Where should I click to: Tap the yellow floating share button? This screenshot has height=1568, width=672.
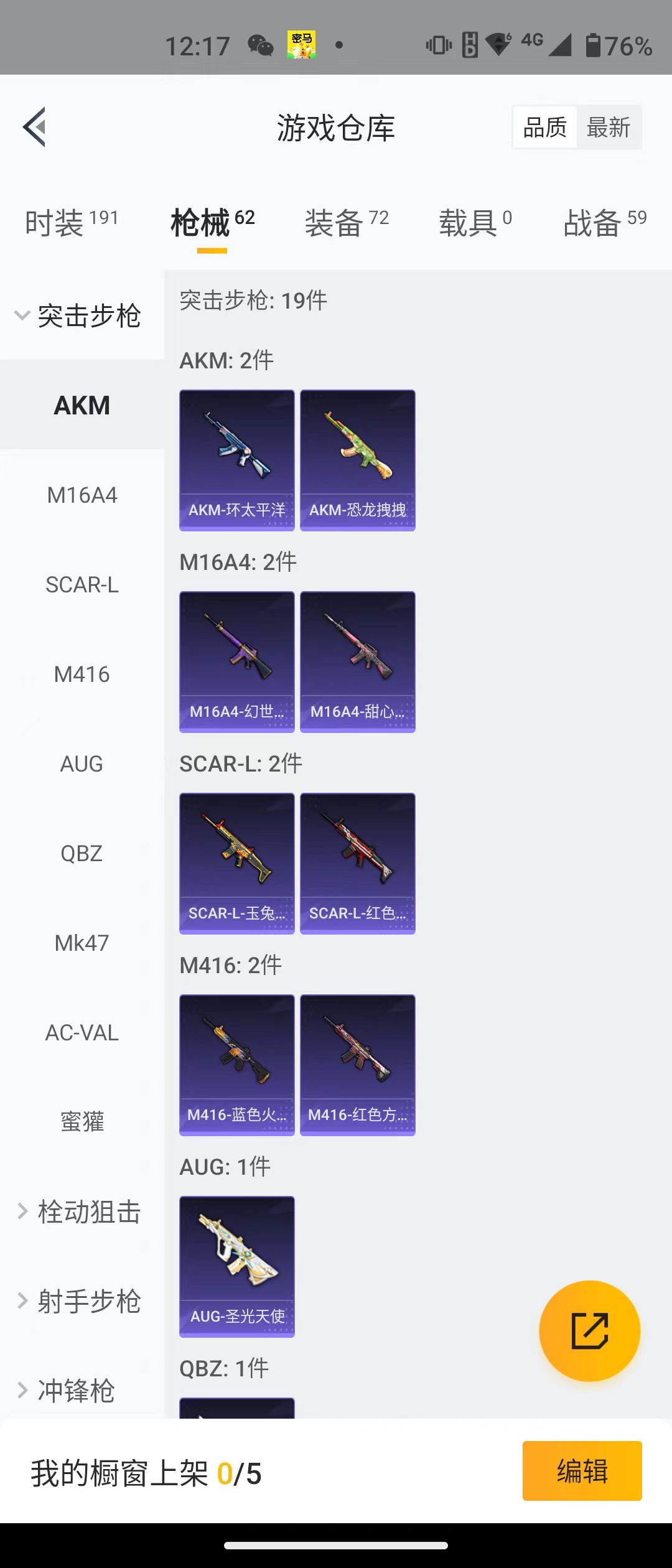(x=589, y=1331)
